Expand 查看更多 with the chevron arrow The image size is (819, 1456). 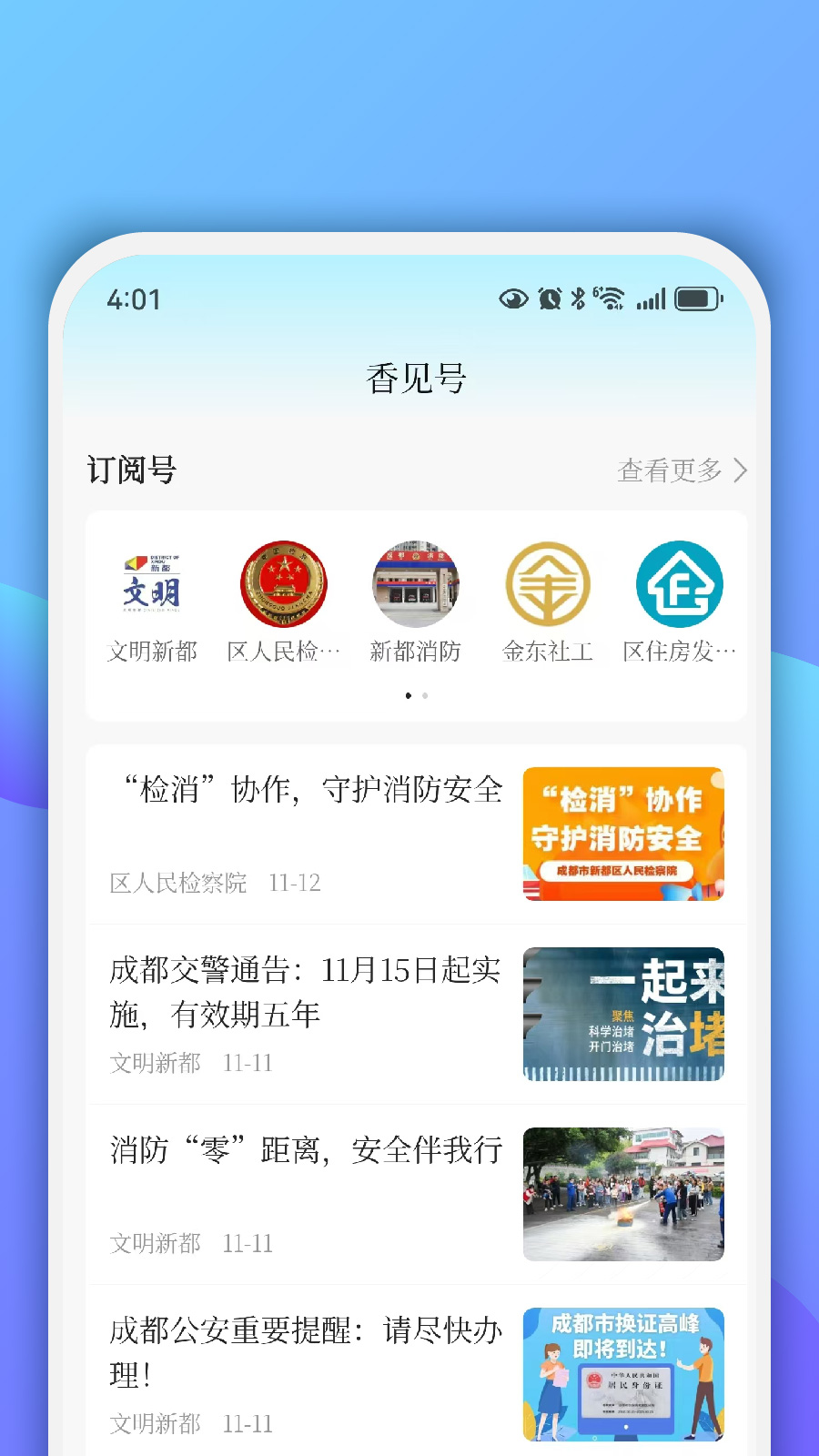click(x=743, y=470)
